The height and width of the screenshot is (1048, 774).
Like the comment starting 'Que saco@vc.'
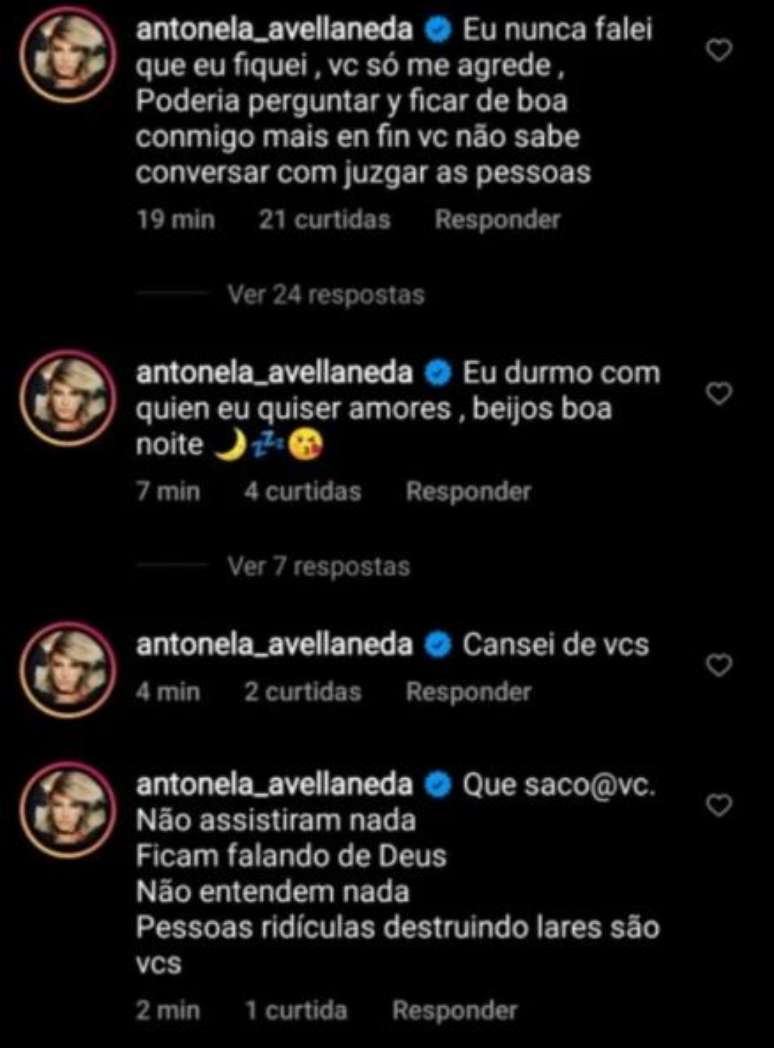[719, 805]
